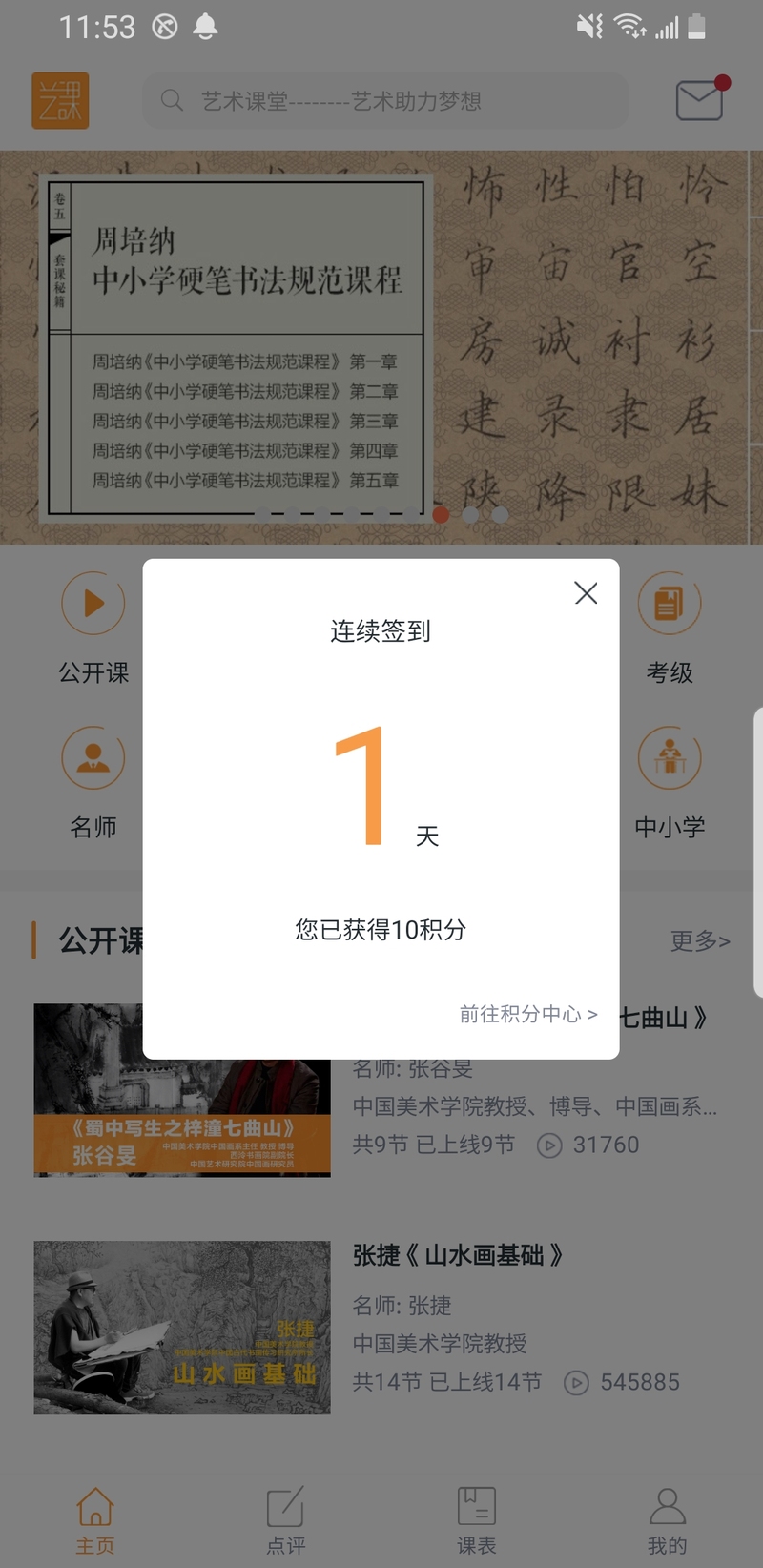Open the 张捷《山水画基础》 course
The height and width of the screenshot is (1568, 763).
pos(381,1328)
